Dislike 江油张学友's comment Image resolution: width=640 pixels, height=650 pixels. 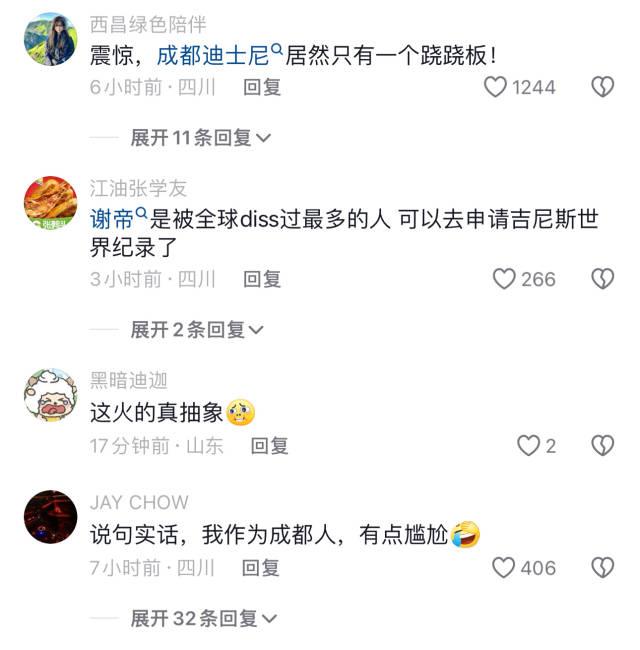pos(602,279)
